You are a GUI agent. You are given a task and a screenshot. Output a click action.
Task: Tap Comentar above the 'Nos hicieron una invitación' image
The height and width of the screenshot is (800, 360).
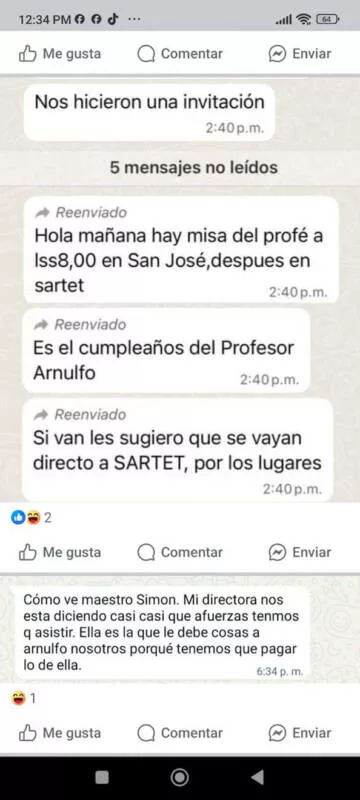(180, 54)
